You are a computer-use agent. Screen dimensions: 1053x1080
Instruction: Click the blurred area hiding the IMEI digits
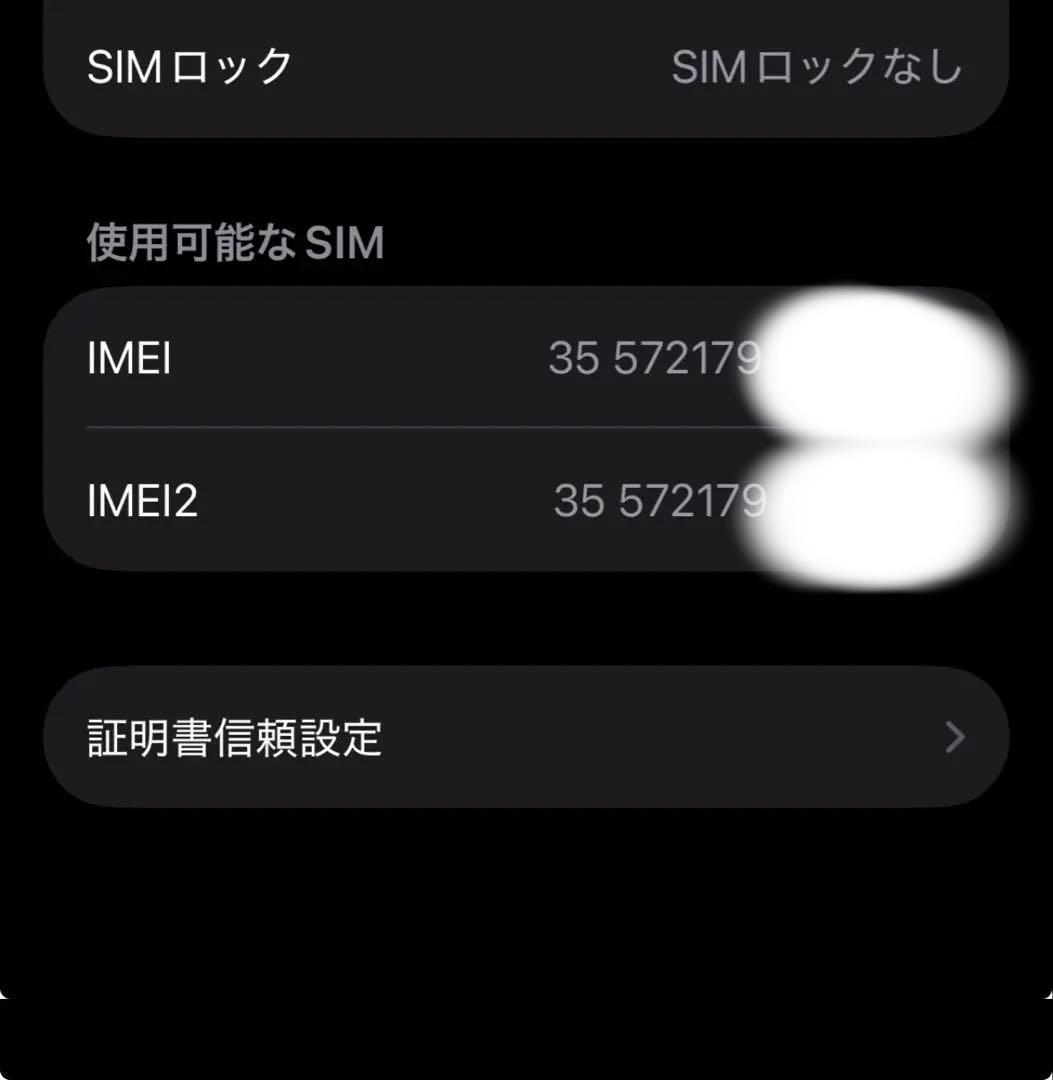click(880, 355)
